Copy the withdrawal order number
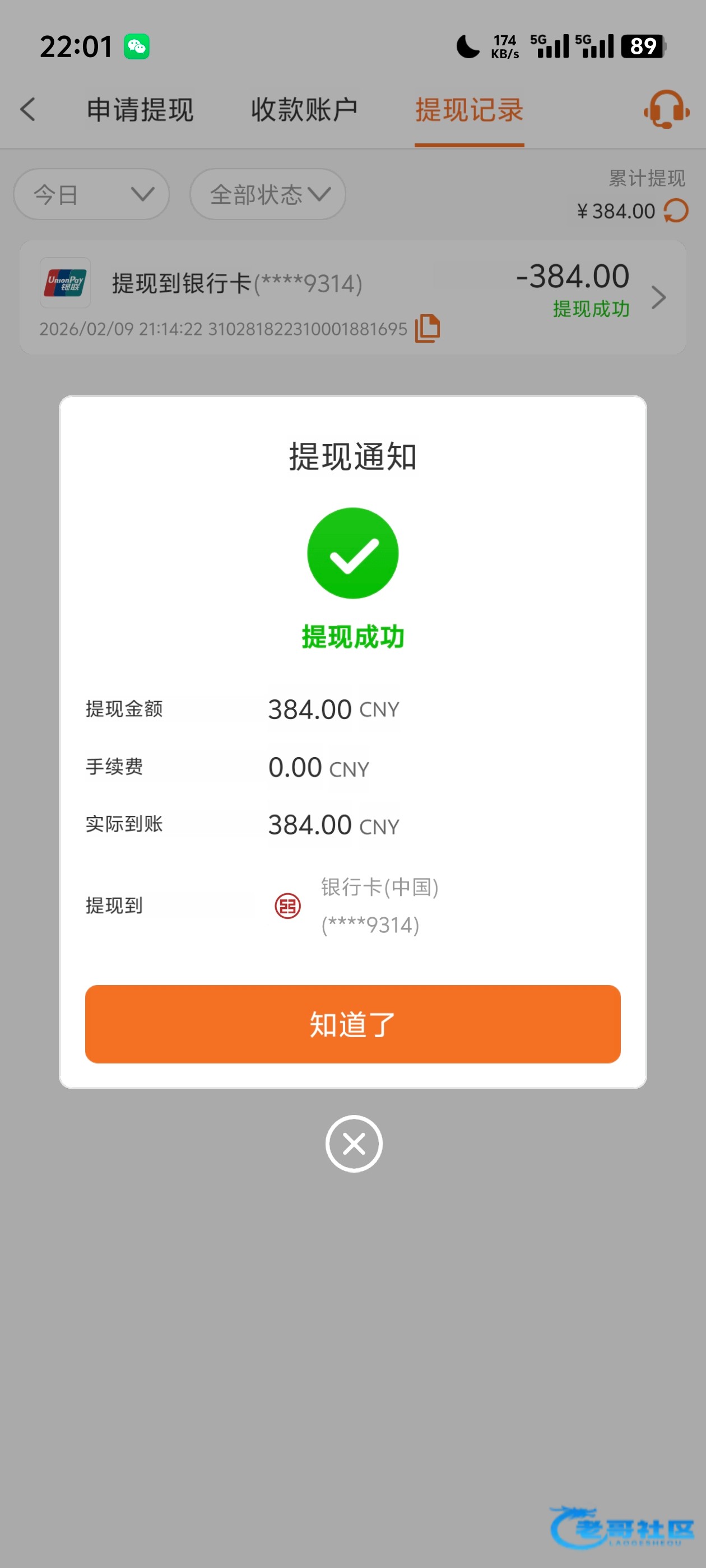The width and height of the screenshot is (706, 1568). [427, 329]
